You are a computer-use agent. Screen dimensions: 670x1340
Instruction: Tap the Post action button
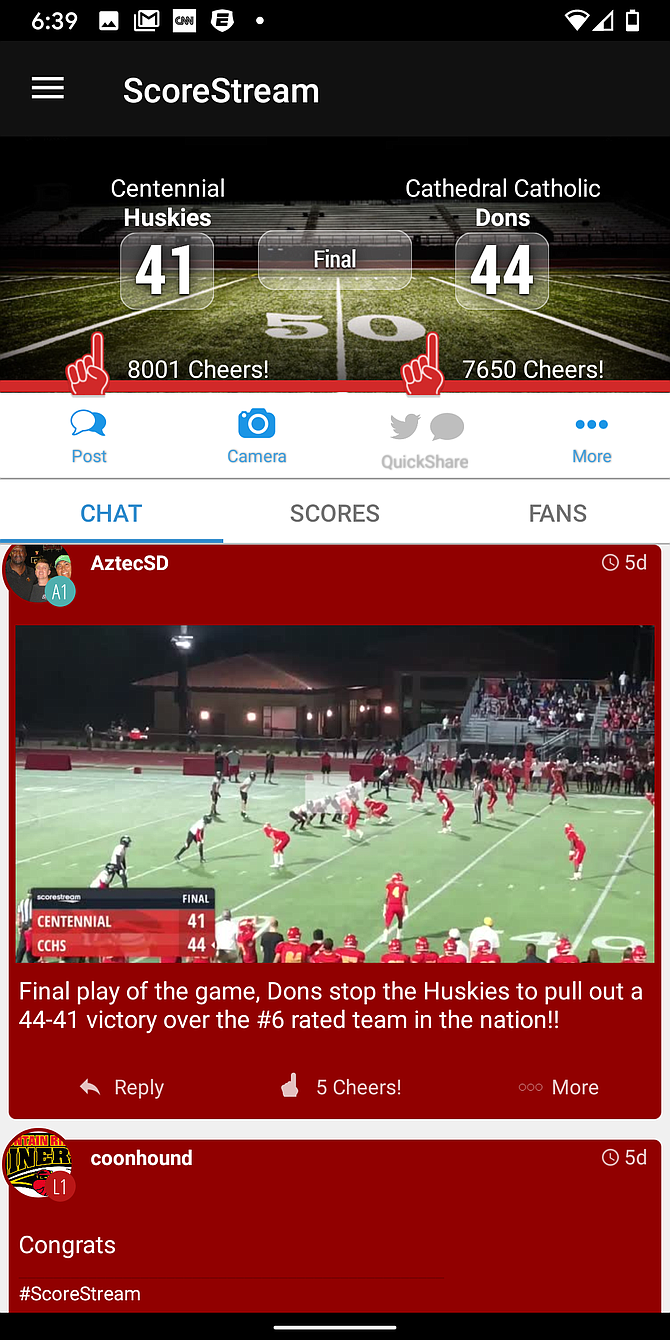[89, 437]
